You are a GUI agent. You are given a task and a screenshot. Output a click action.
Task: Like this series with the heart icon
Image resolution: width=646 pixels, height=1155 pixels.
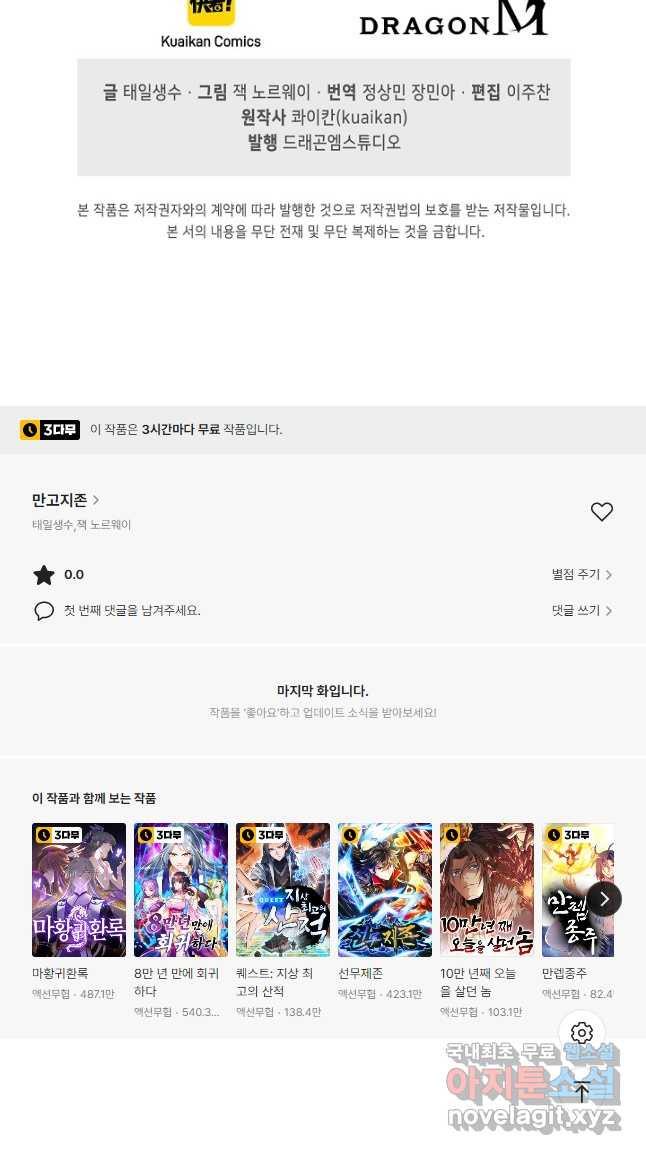point(601,512)
